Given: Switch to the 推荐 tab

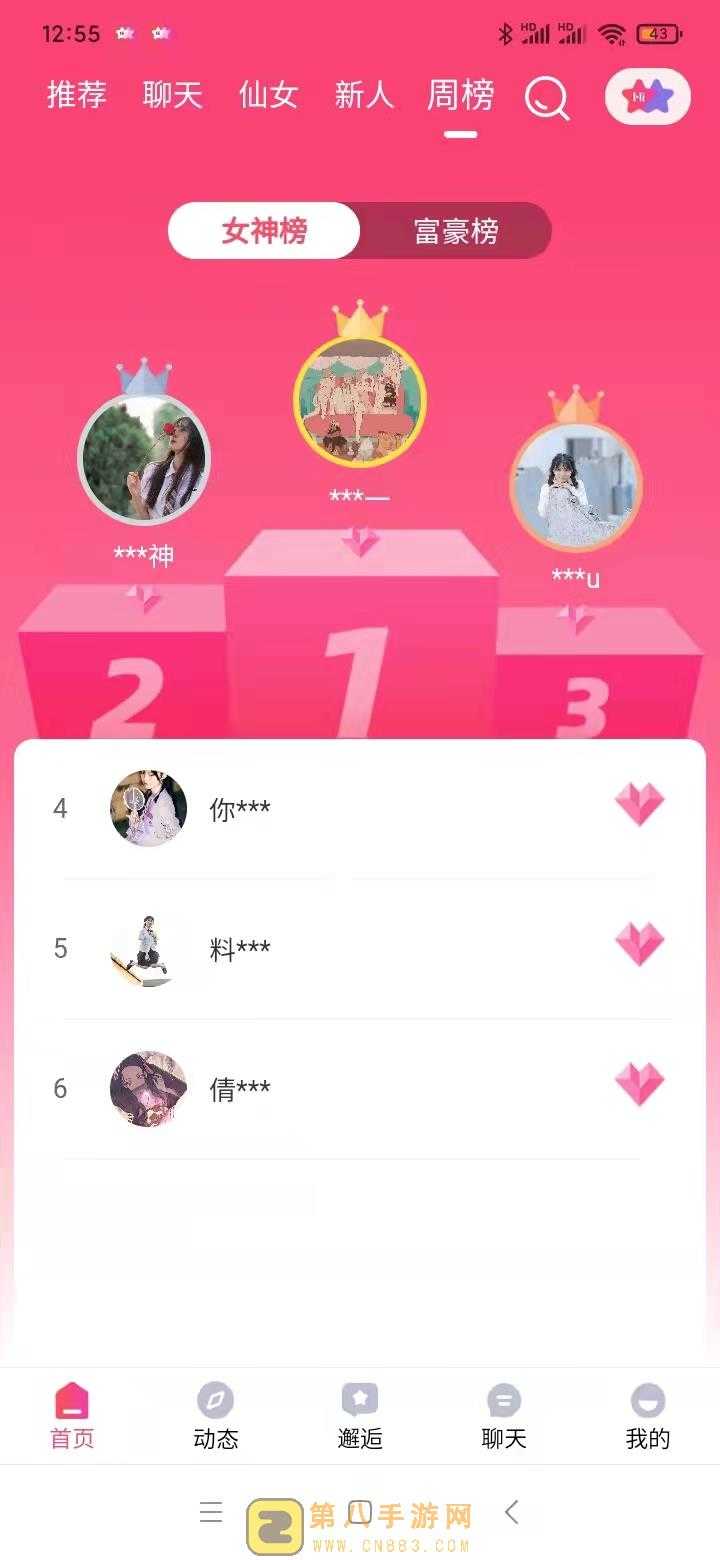Looking at the screenshot, I should pyautogui.click(x=77, y=96).
